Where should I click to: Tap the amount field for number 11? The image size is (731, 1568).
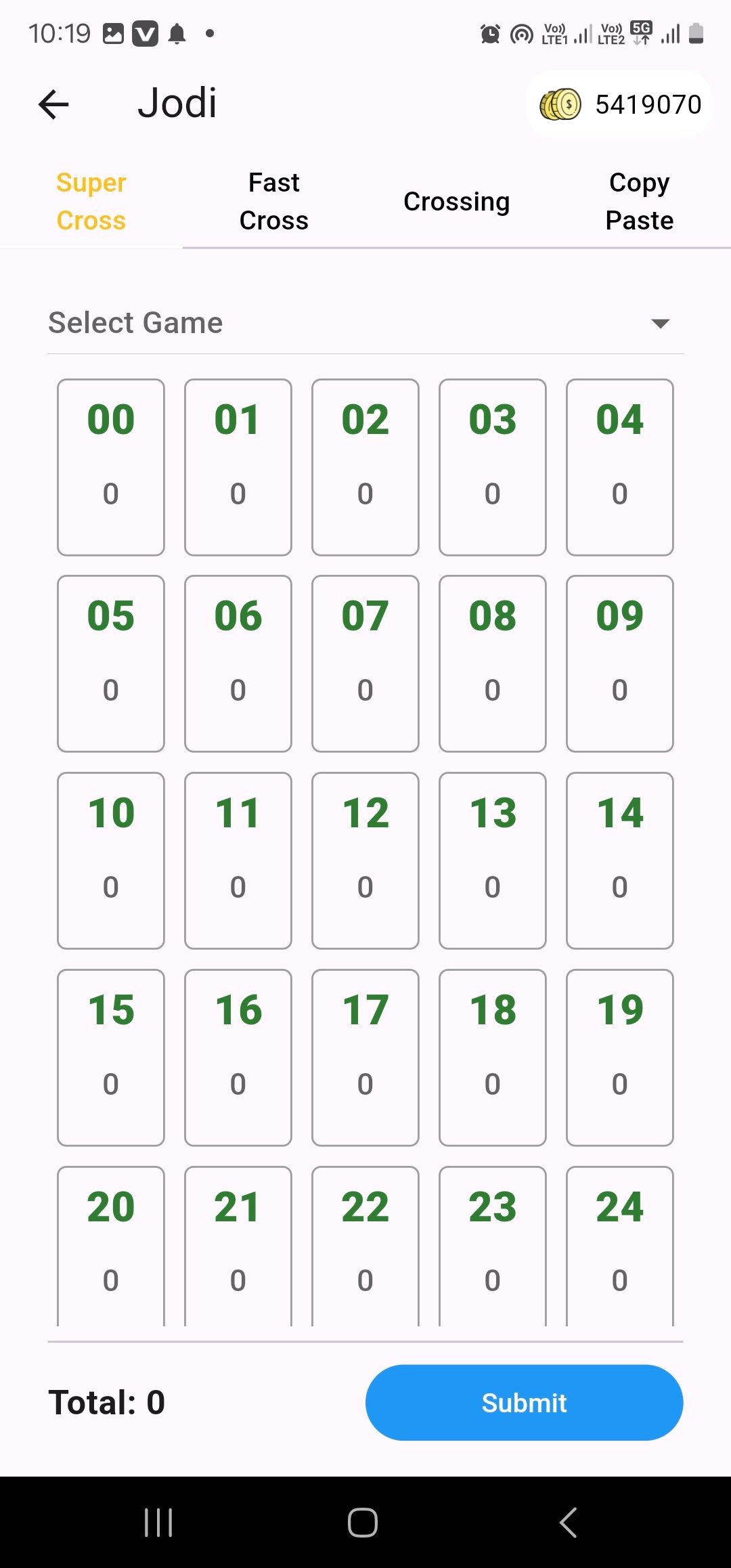pyautogui.click(x=238, y=887)
